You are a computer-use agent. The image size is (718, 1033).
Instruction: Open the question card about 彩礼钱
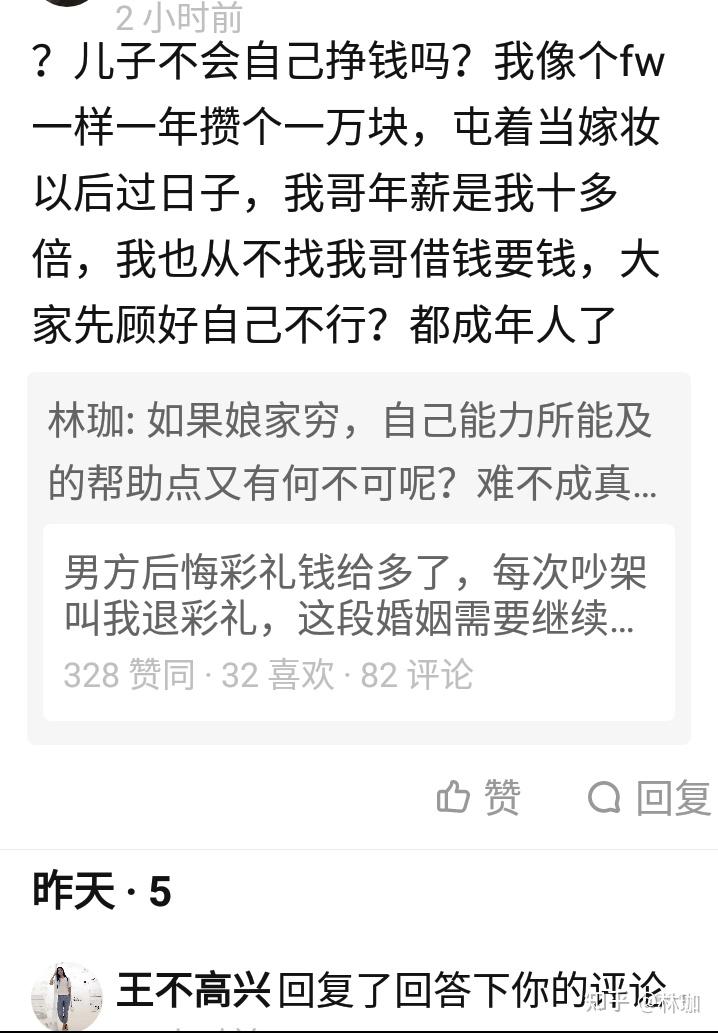(358, 620)
